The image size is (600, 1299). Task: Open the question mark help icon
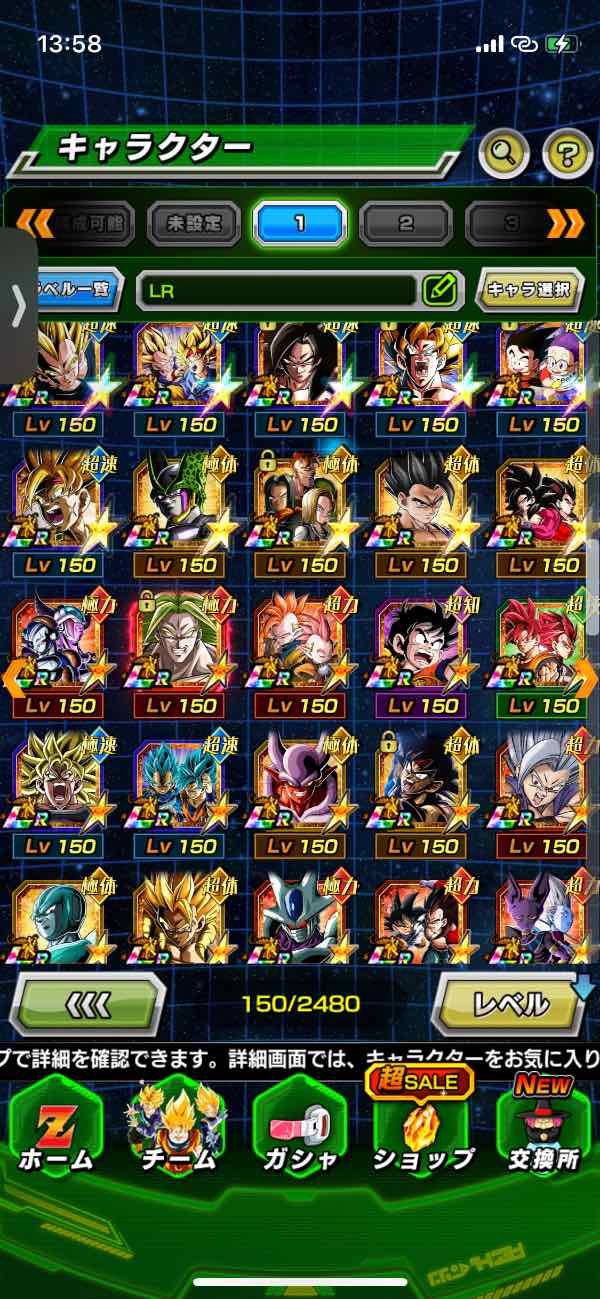567,153
